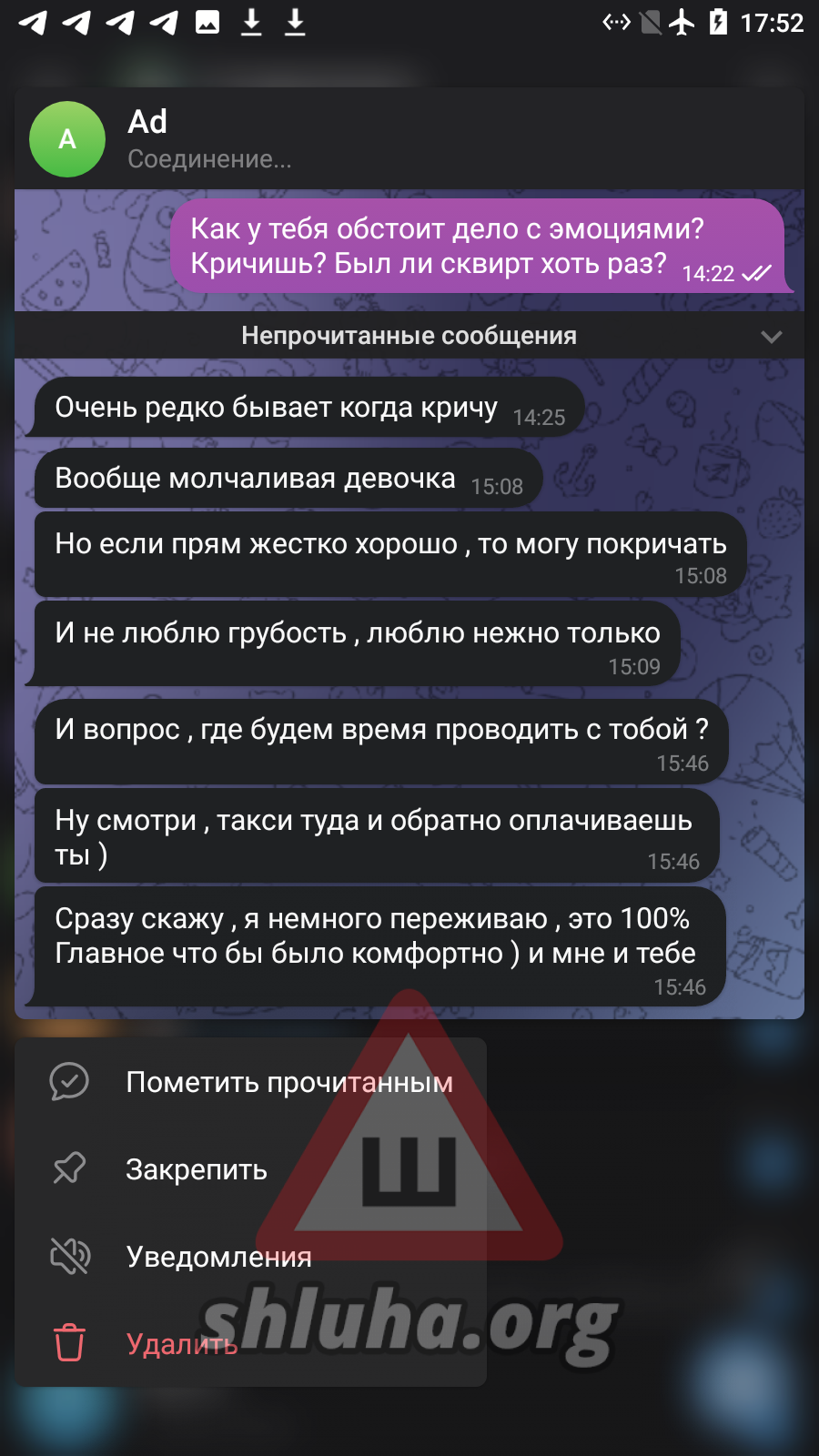The width and height of the screenshot is (819, 1456).
Task: Open Ad chat header preview
Action: click(209, 139)
